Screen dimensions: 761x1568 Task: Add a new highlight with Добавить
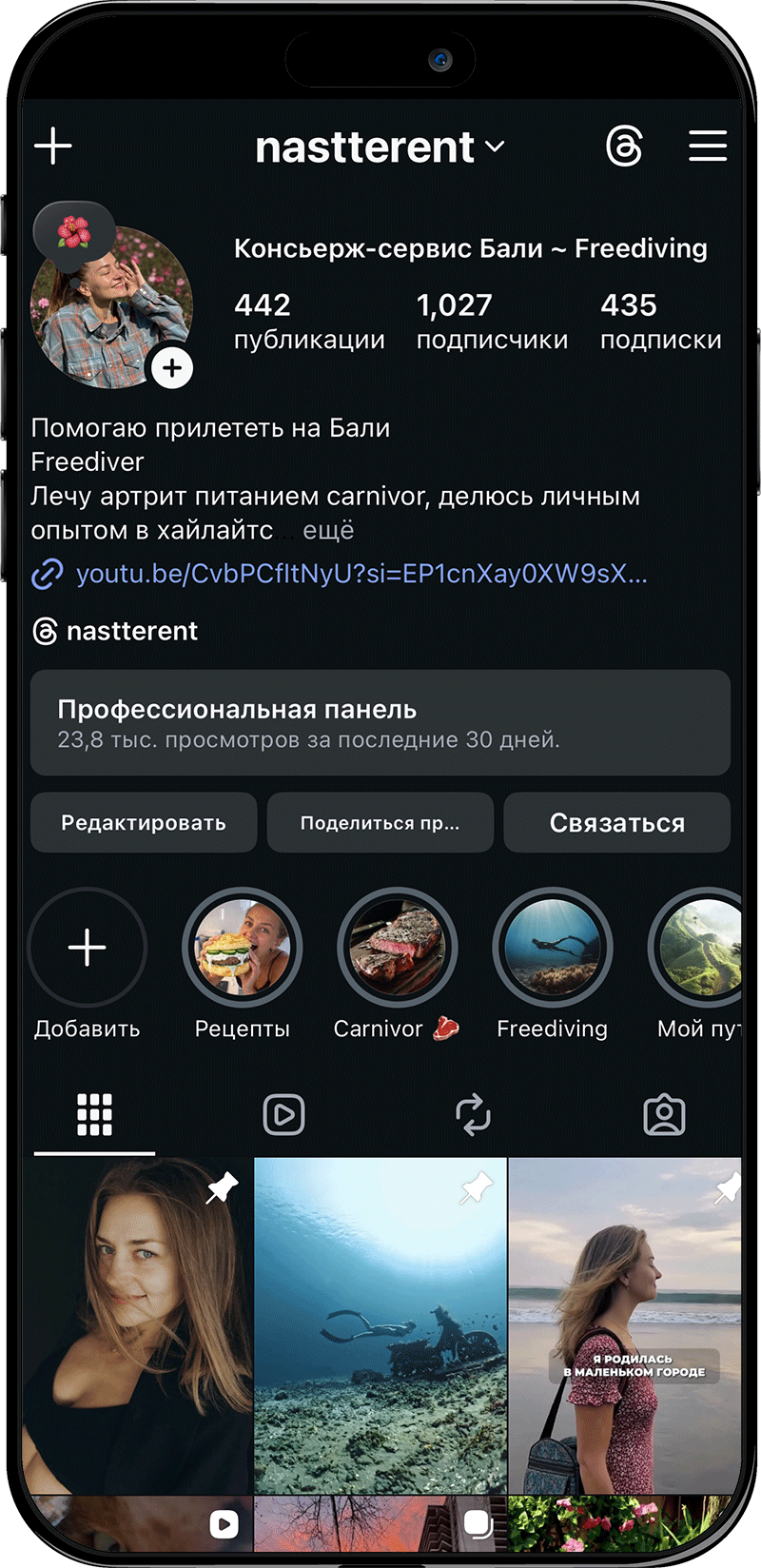88,949
